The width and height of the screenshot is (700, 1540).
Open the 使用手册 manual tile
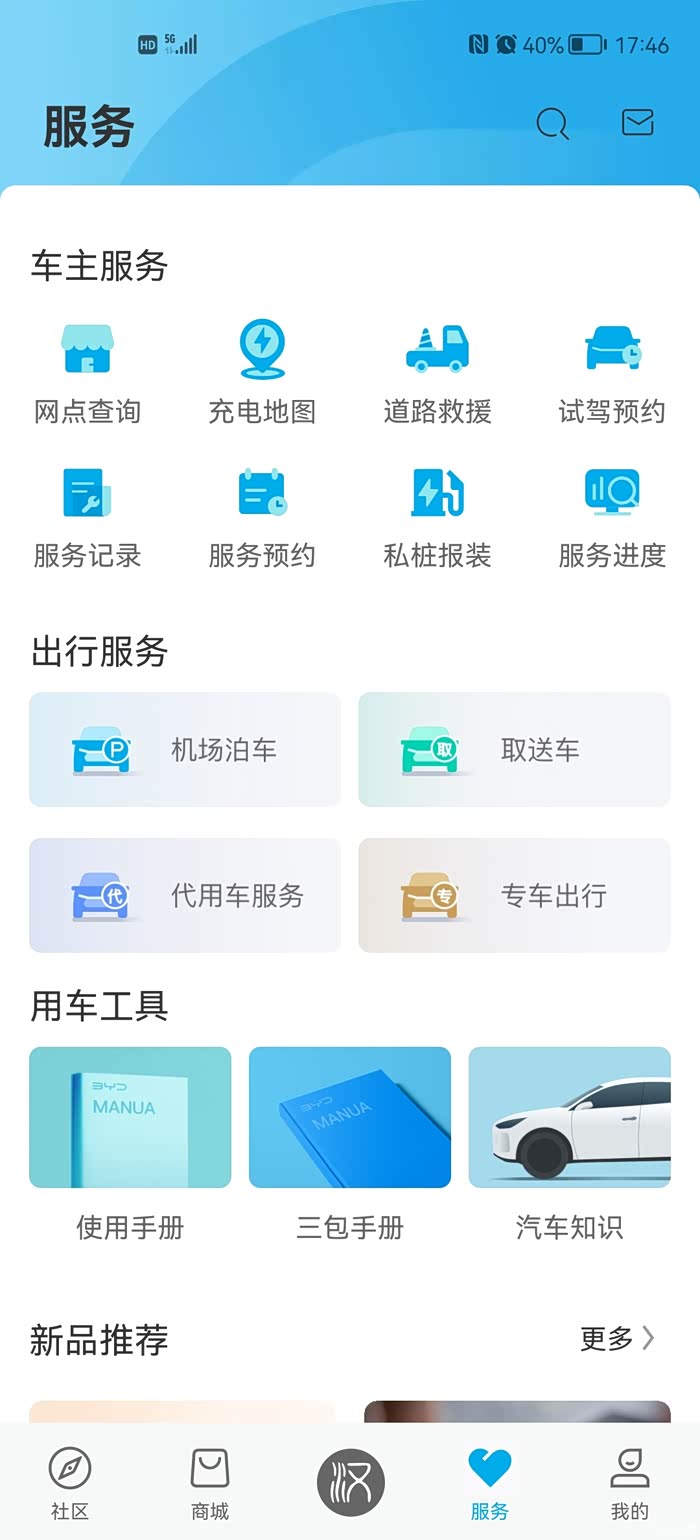click(130, 1142)
